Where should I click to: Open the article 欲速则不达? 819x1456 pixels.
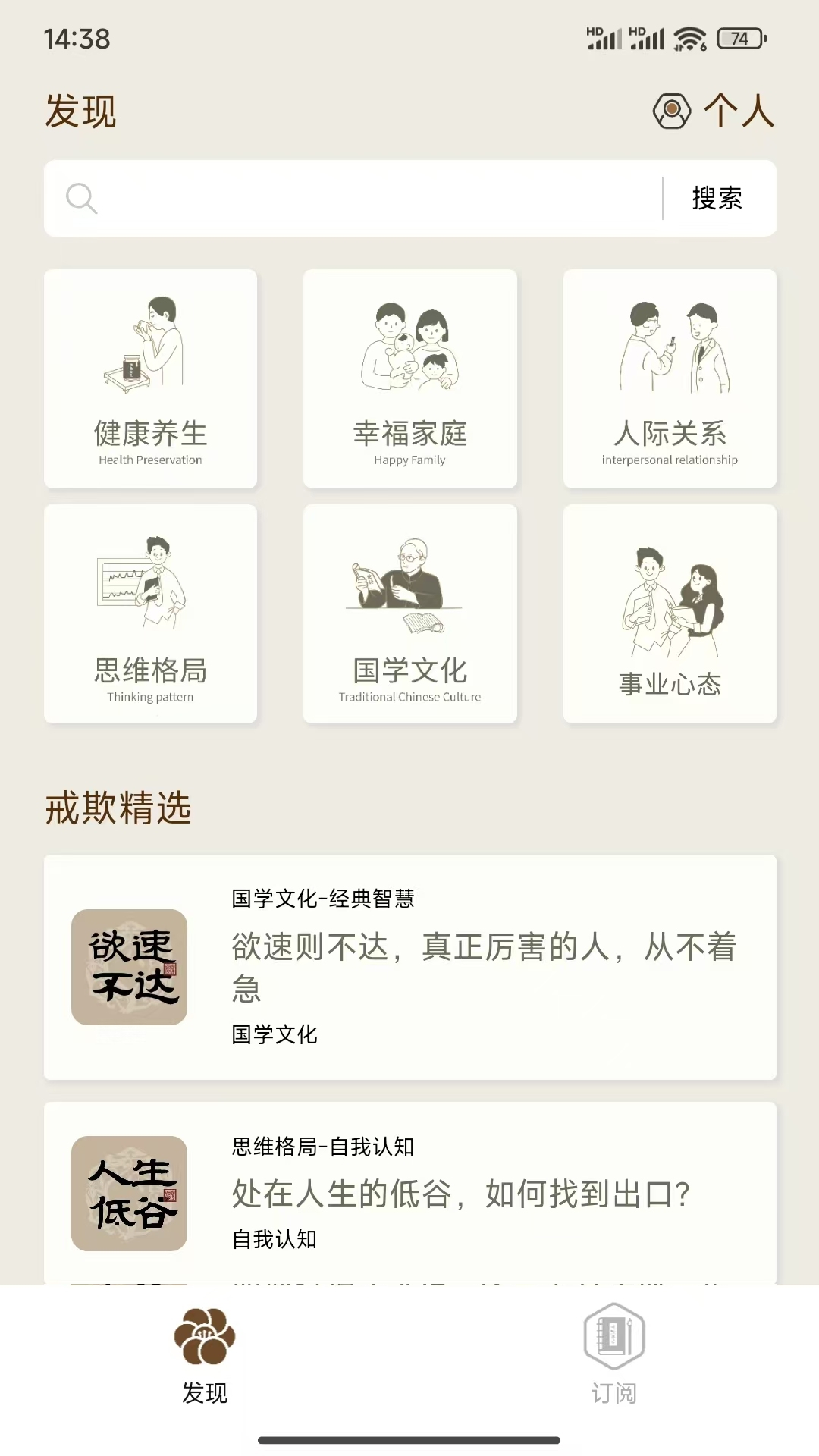pos(409,967)
